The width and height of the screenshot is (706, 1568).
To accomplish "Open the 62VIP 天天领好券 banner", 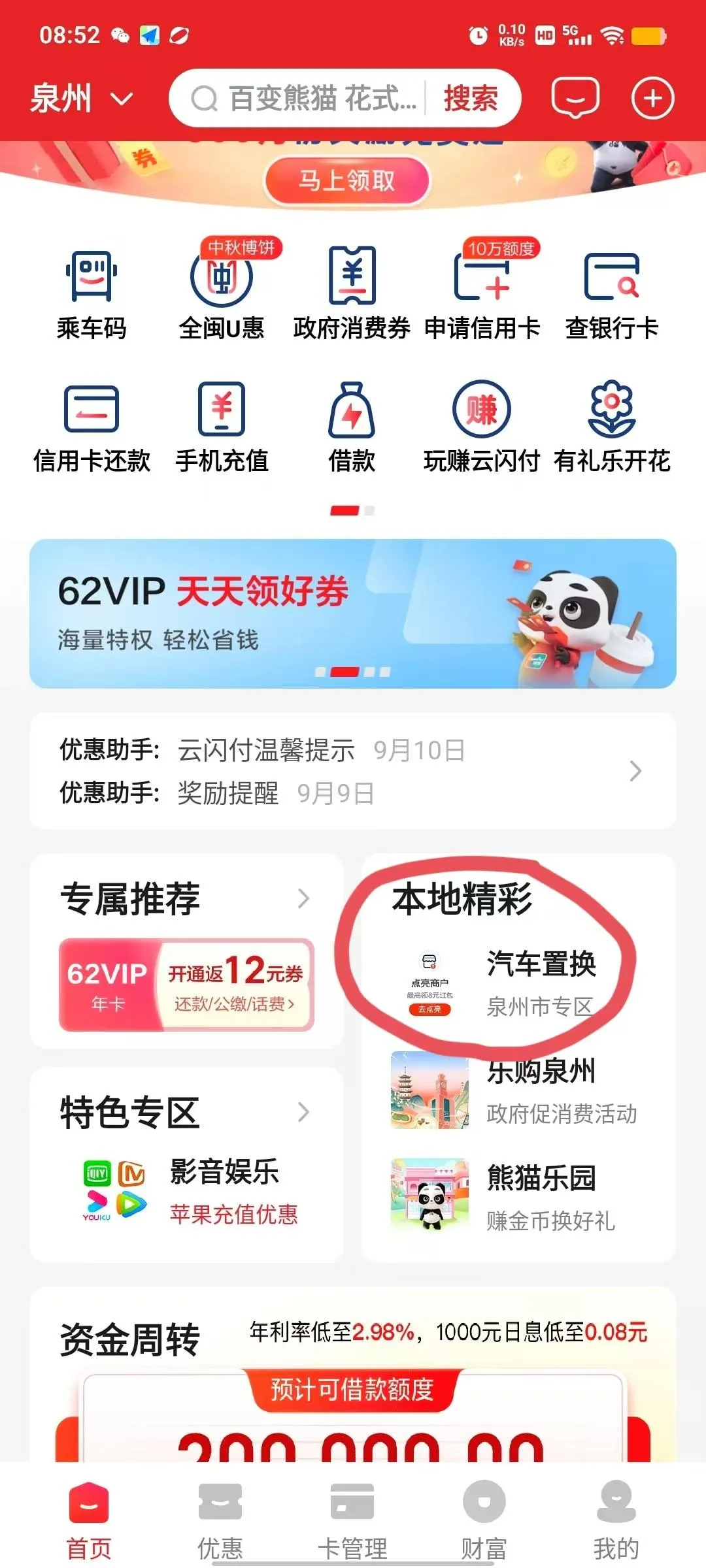I will 353,613.
